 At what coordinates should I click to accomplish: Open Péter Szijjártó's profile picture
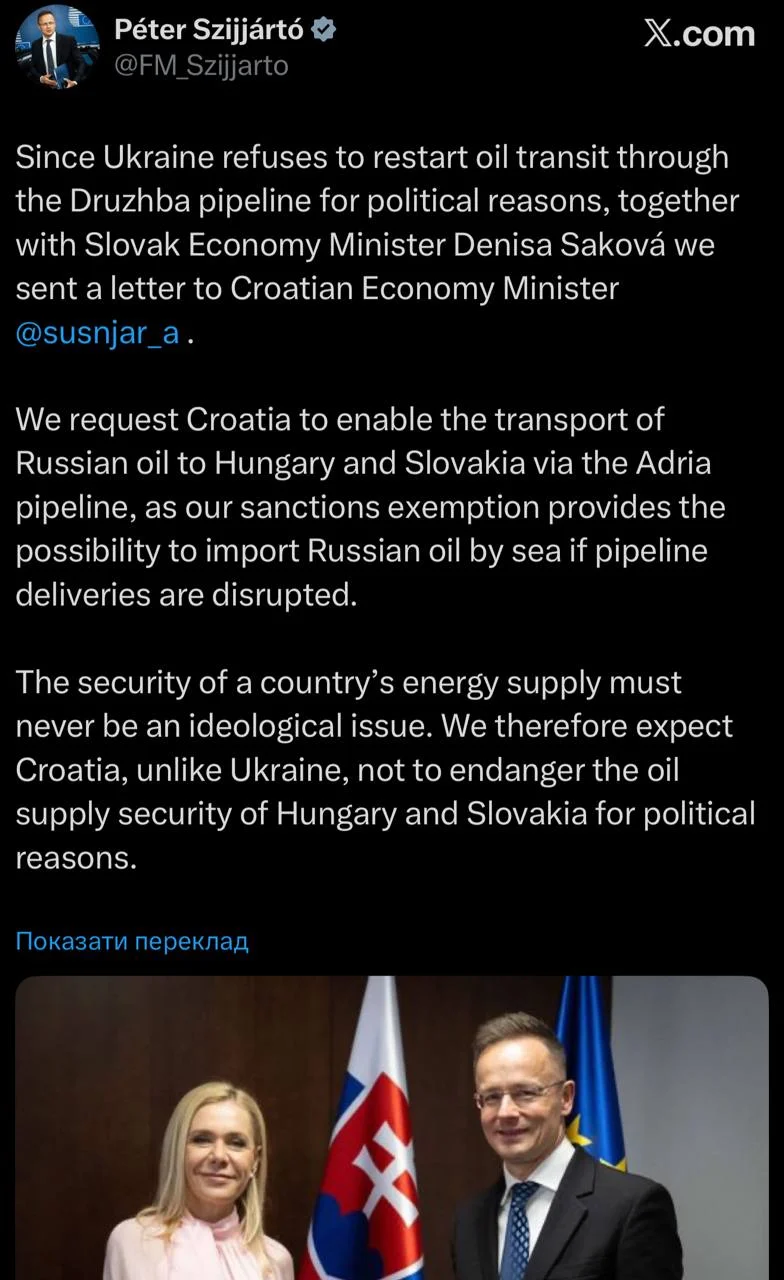pos(56,47)
